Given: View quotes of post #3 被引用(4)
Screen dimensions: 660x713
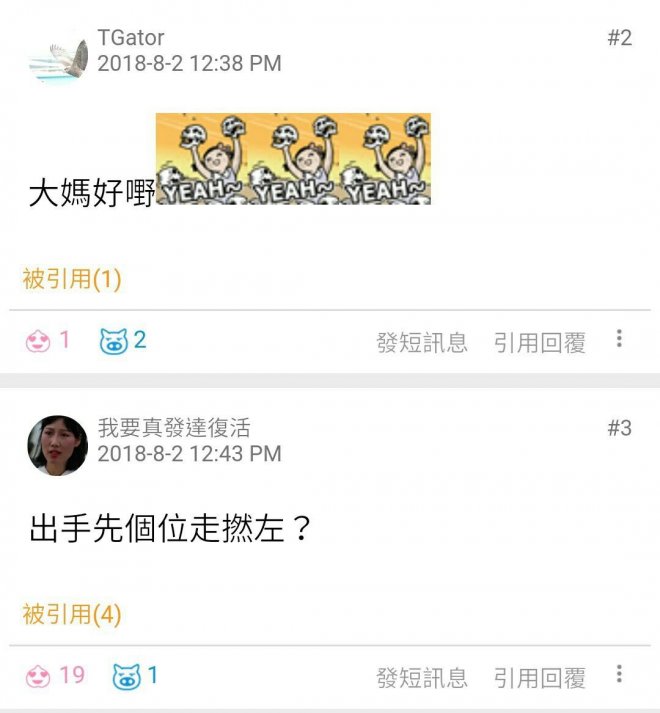Looking at the screenshot, I should (72, 614).
